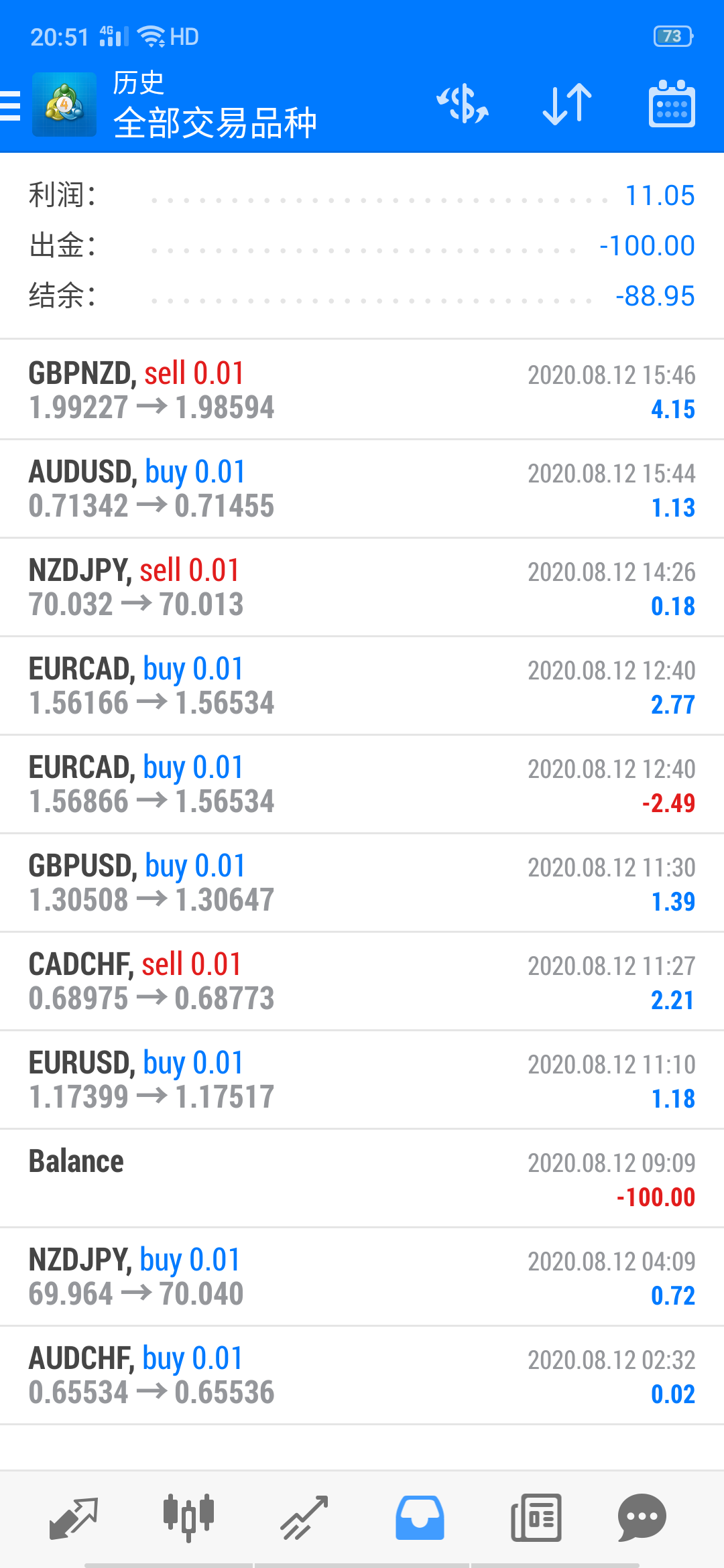
Task: Select the EURUSD buy 0.01 entry
Action: [x=362, y=1080]
